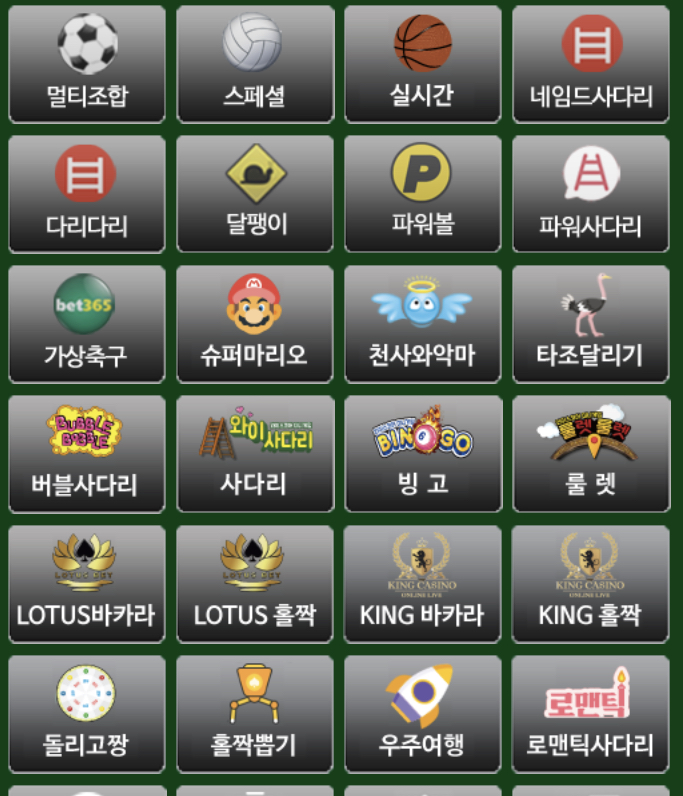Image resolution: width=683 pixels, height=796 pixels.
Task: Launch 우주여행 rocket game
Action: coord(423,714)
